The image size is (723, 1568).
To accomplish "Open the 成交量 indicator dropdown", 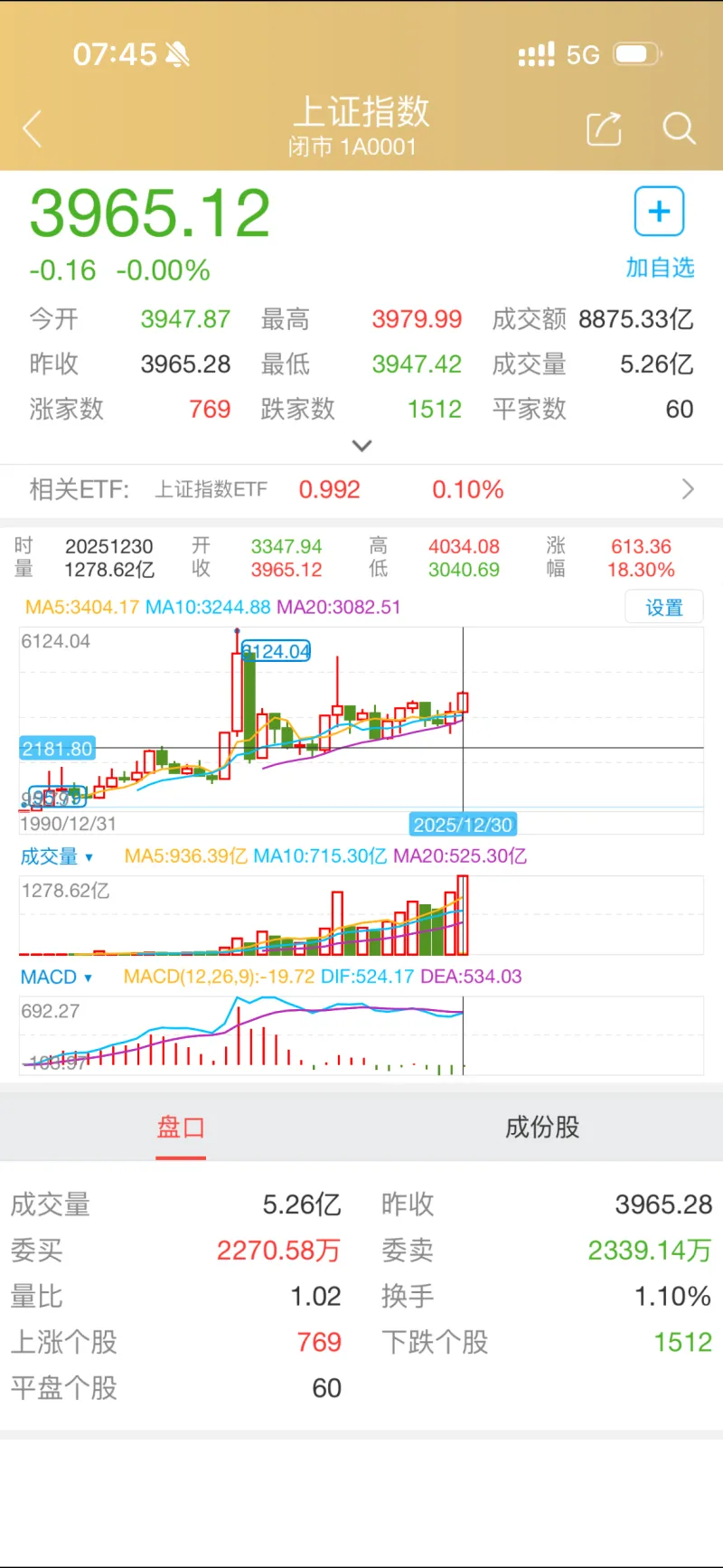I will pos(57,856).
